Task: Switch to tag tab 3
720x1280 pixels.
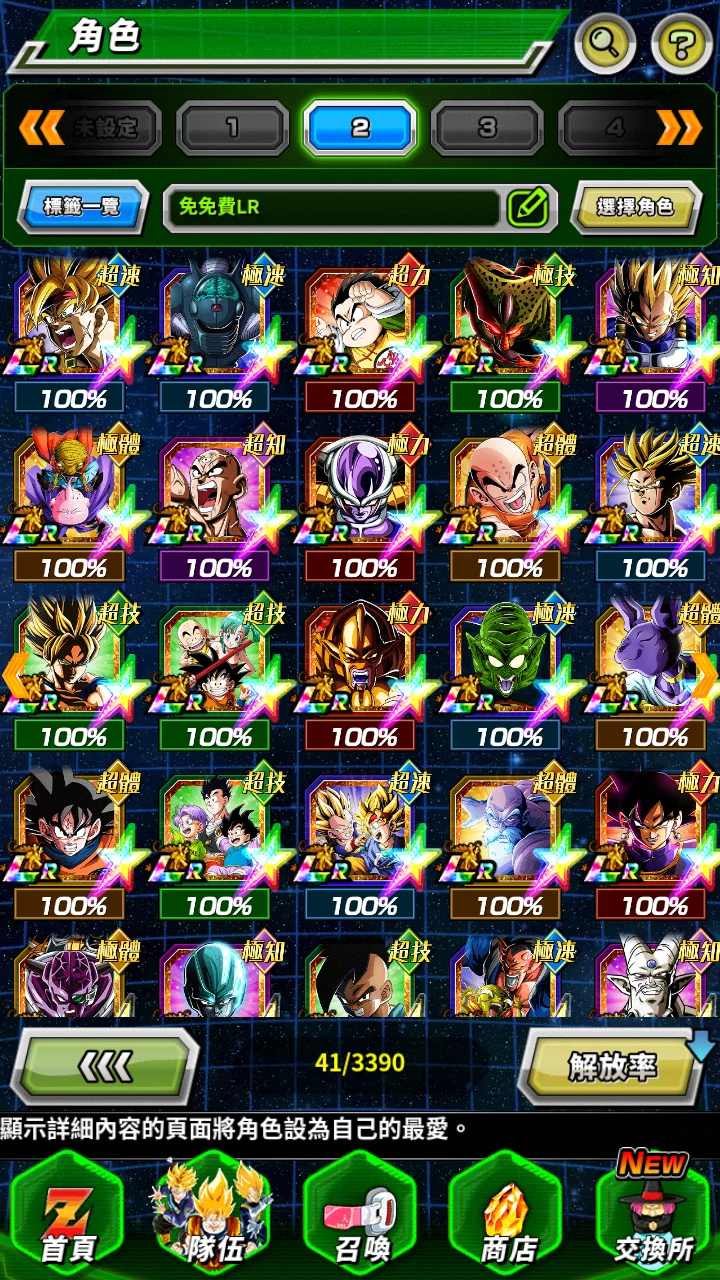Action: click(487, 128)
